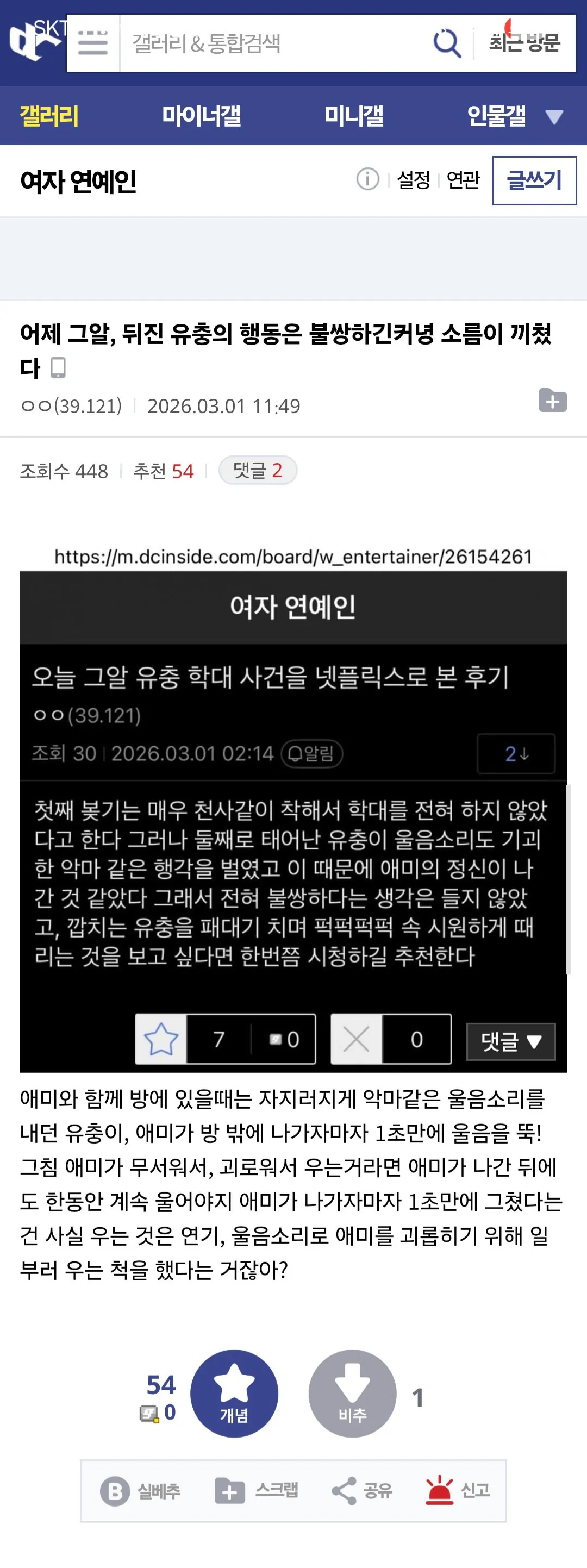This screenshot has height=1568, width=587.
Task: Switch to the 갤러리 tab
Action: tap(49, 116)
